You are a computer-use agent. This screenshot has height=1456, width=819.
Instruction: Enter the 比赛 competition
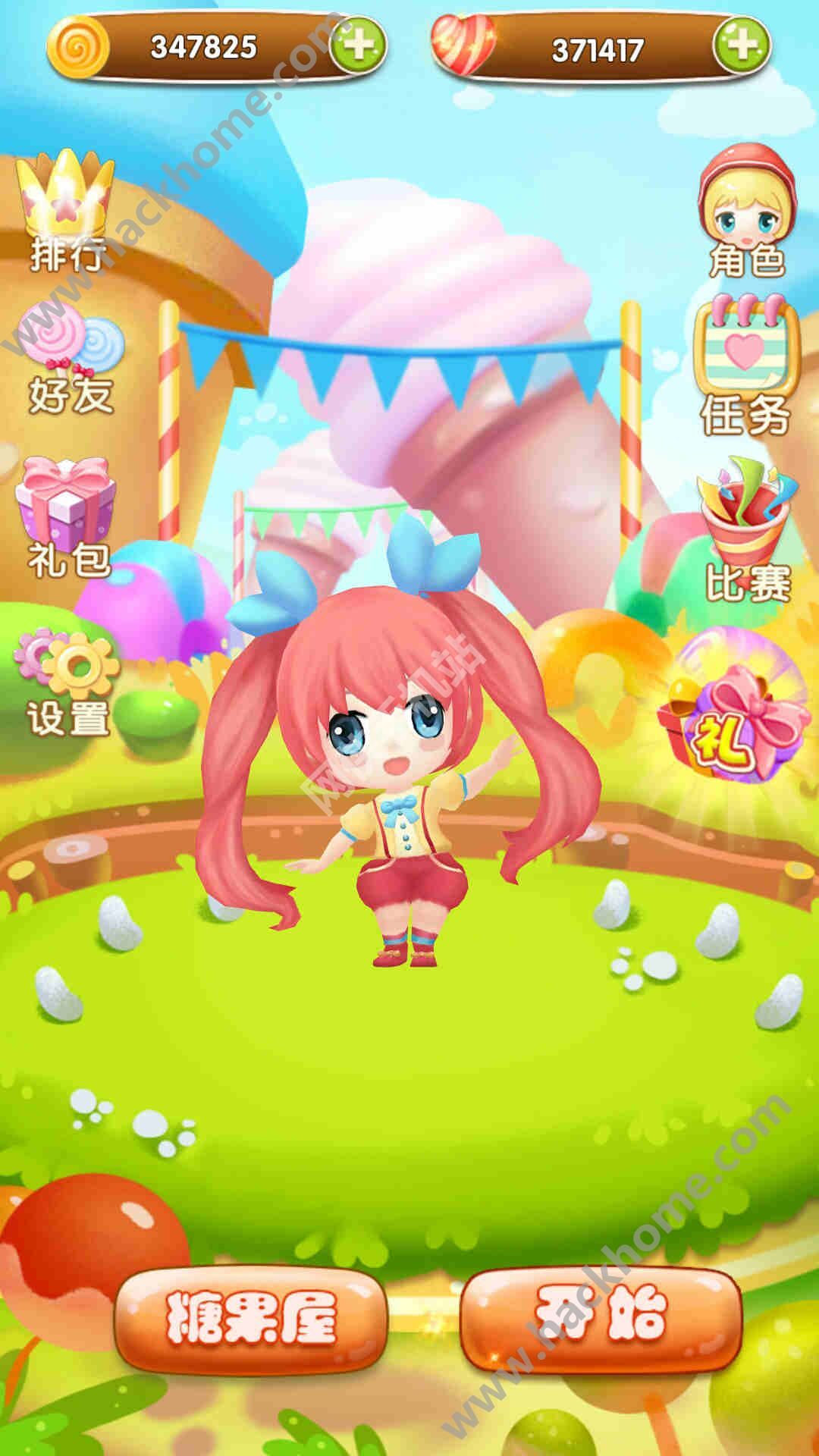pos(747,529)
